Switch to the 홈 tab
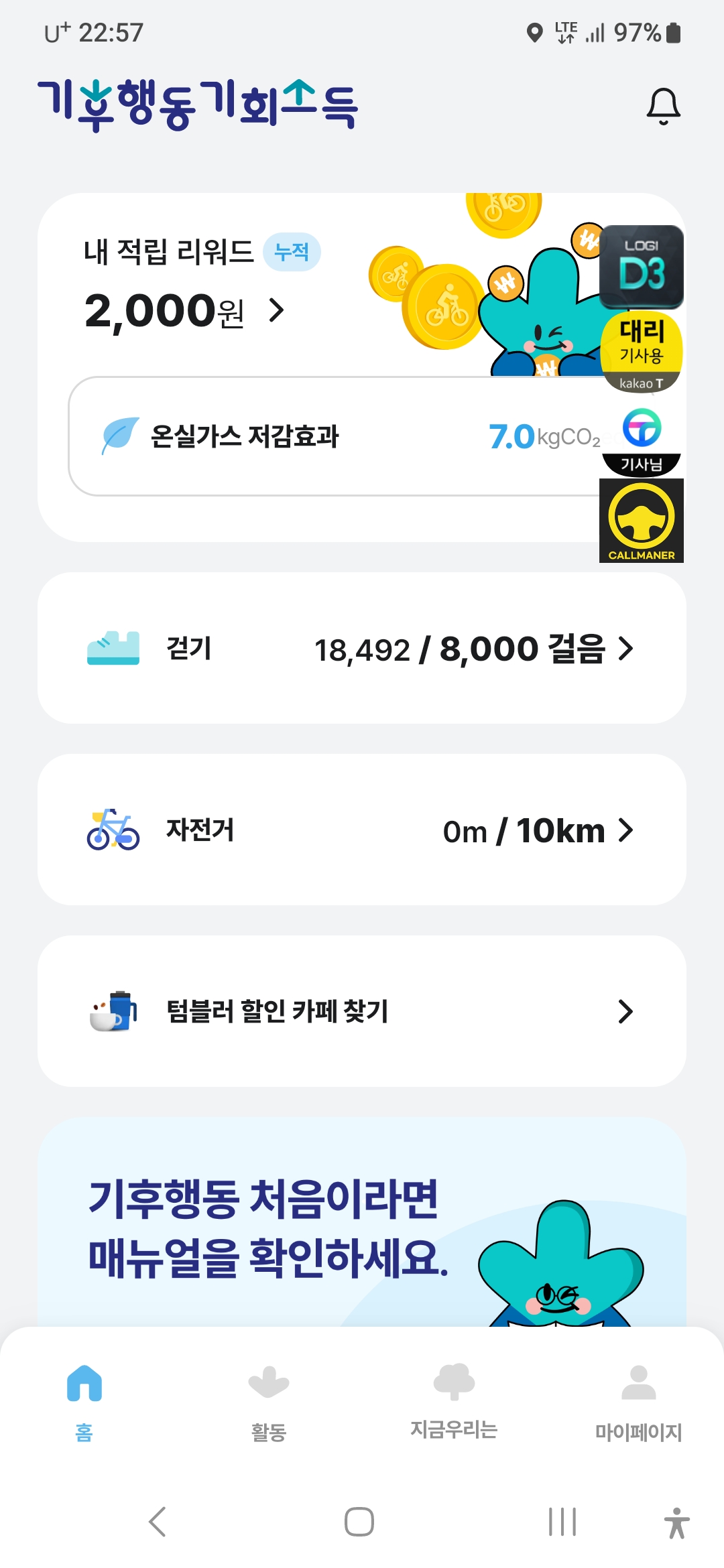The height and width of the screenshot is (1568, 724). click(x=84, y=1398)
